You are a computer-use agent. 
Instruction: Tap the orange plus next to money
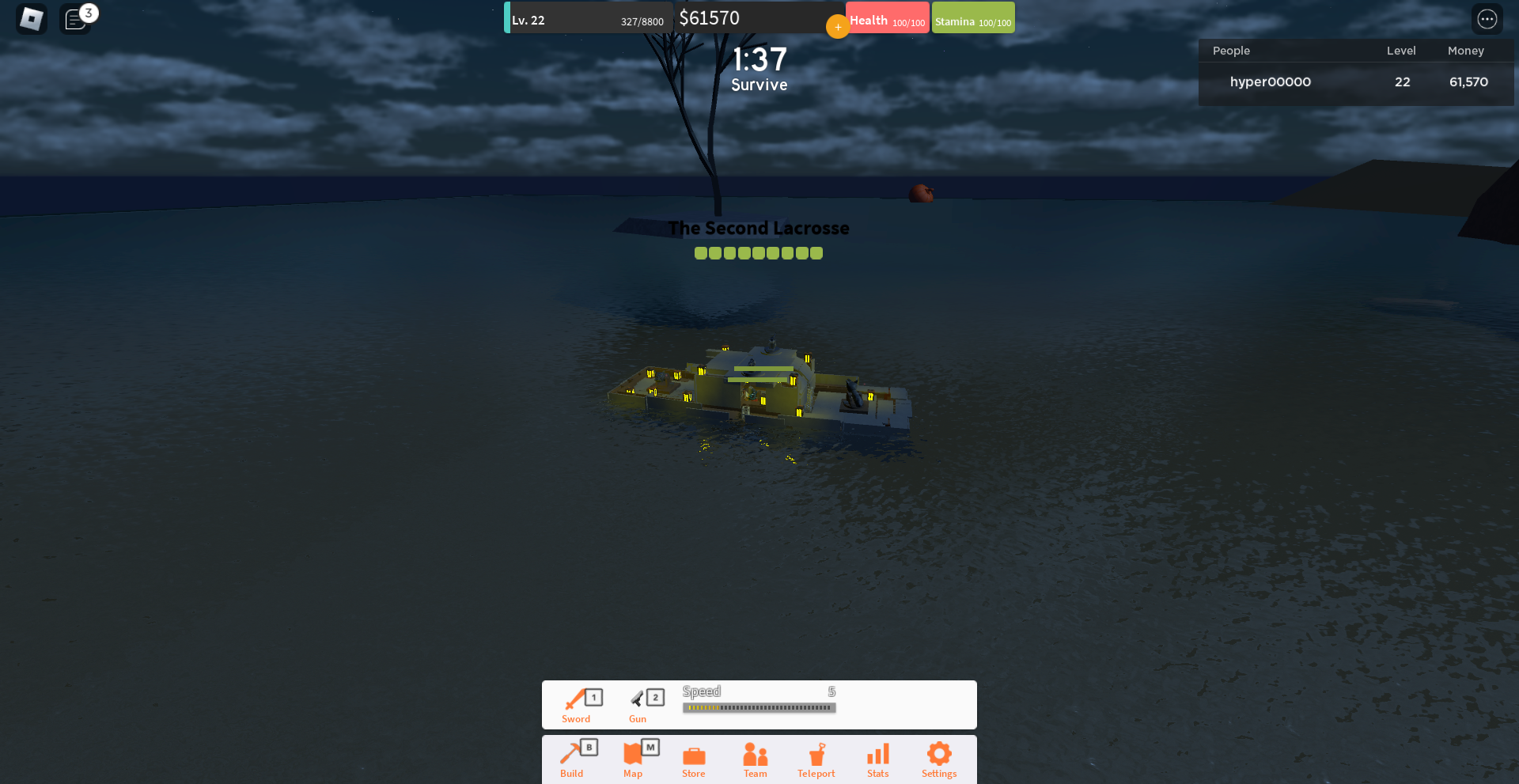(x=837, y=27)
